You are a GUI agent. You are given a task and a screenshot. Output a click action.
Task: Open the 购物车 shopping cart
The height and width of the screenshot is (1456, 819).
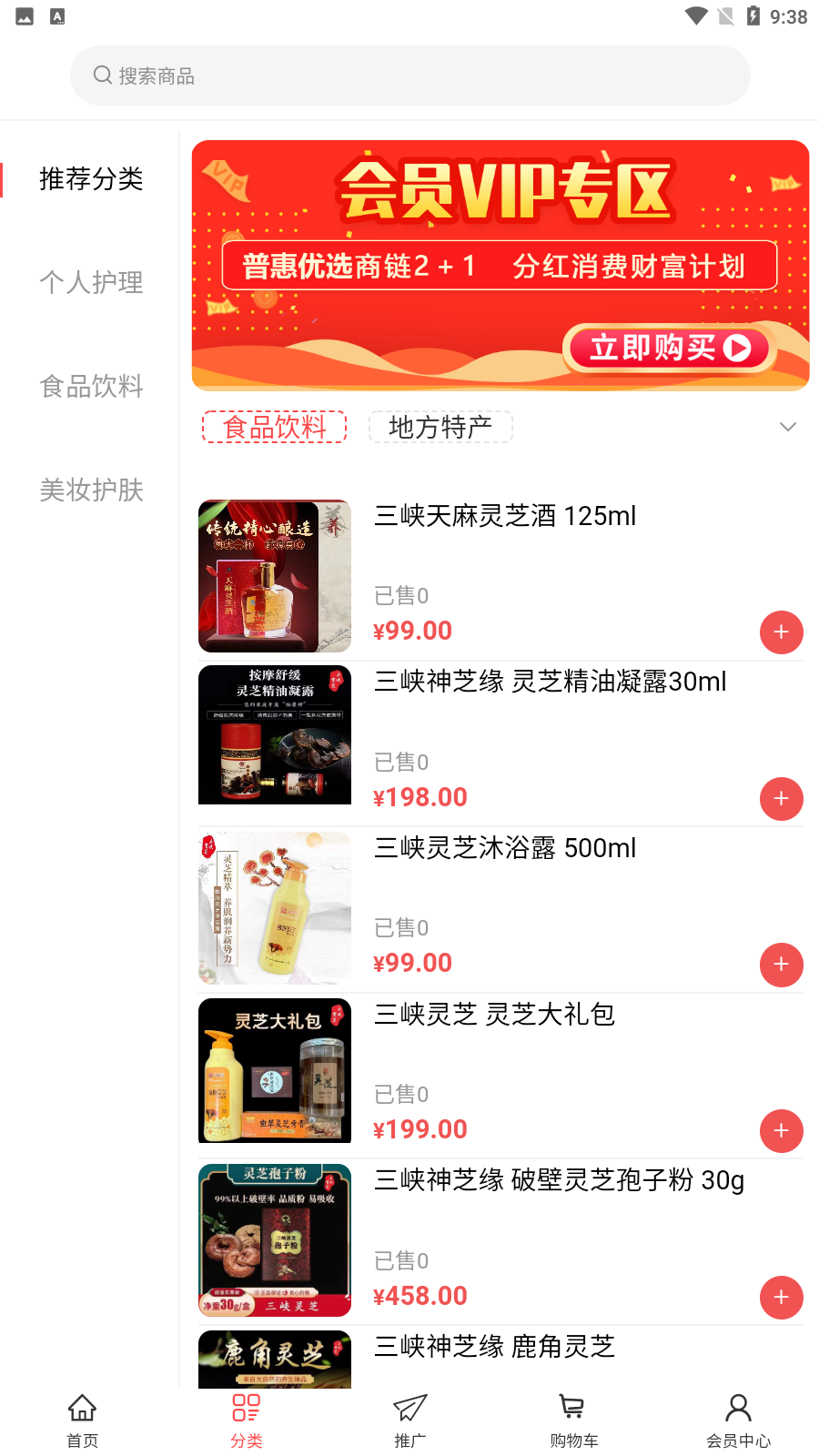[572, 1417]
